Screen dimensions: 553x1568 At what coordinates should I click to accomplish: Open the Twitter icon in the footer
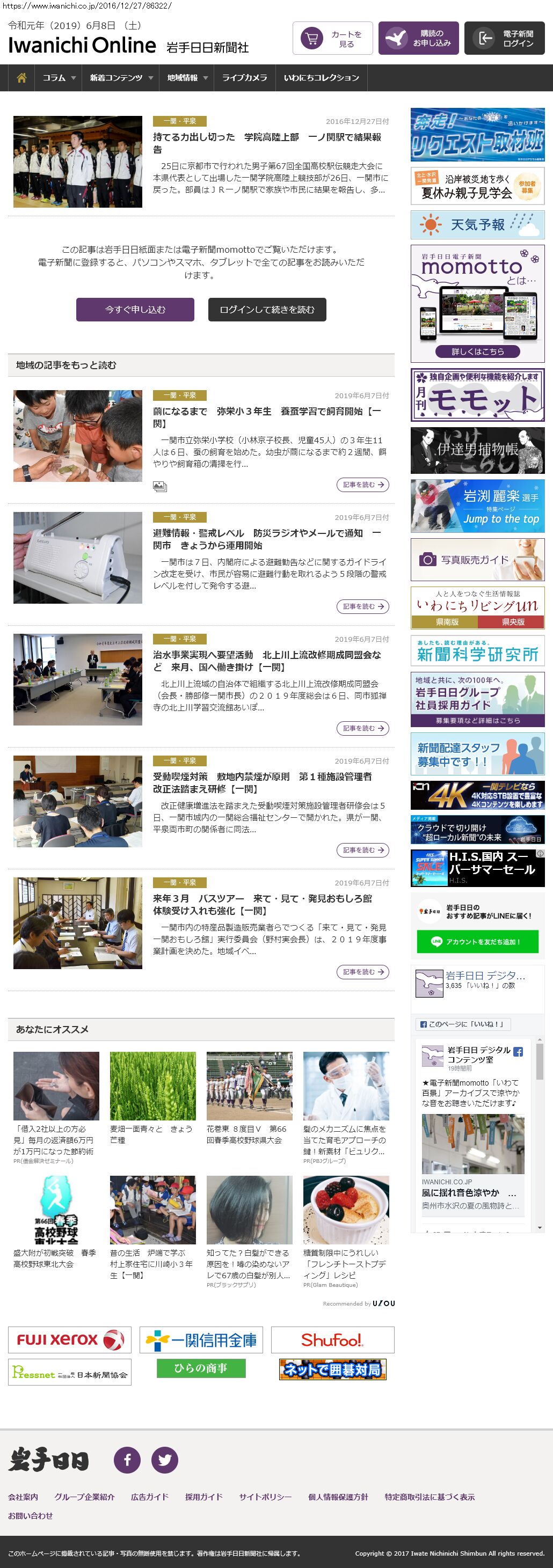[x=164, y=1460]
